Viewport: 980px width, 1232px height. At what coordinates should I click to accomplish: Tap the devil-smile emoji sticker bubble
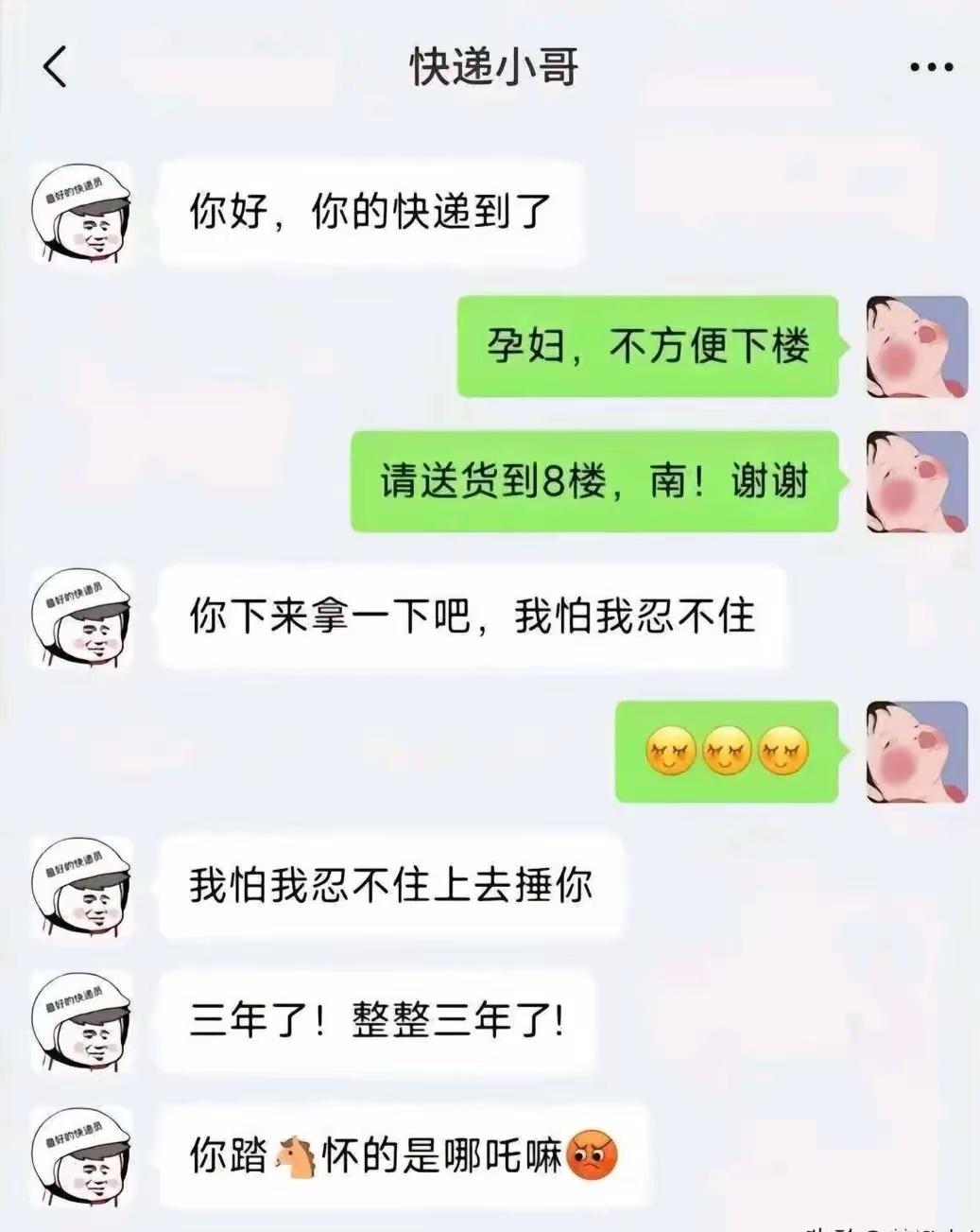[x=730, y=751]
